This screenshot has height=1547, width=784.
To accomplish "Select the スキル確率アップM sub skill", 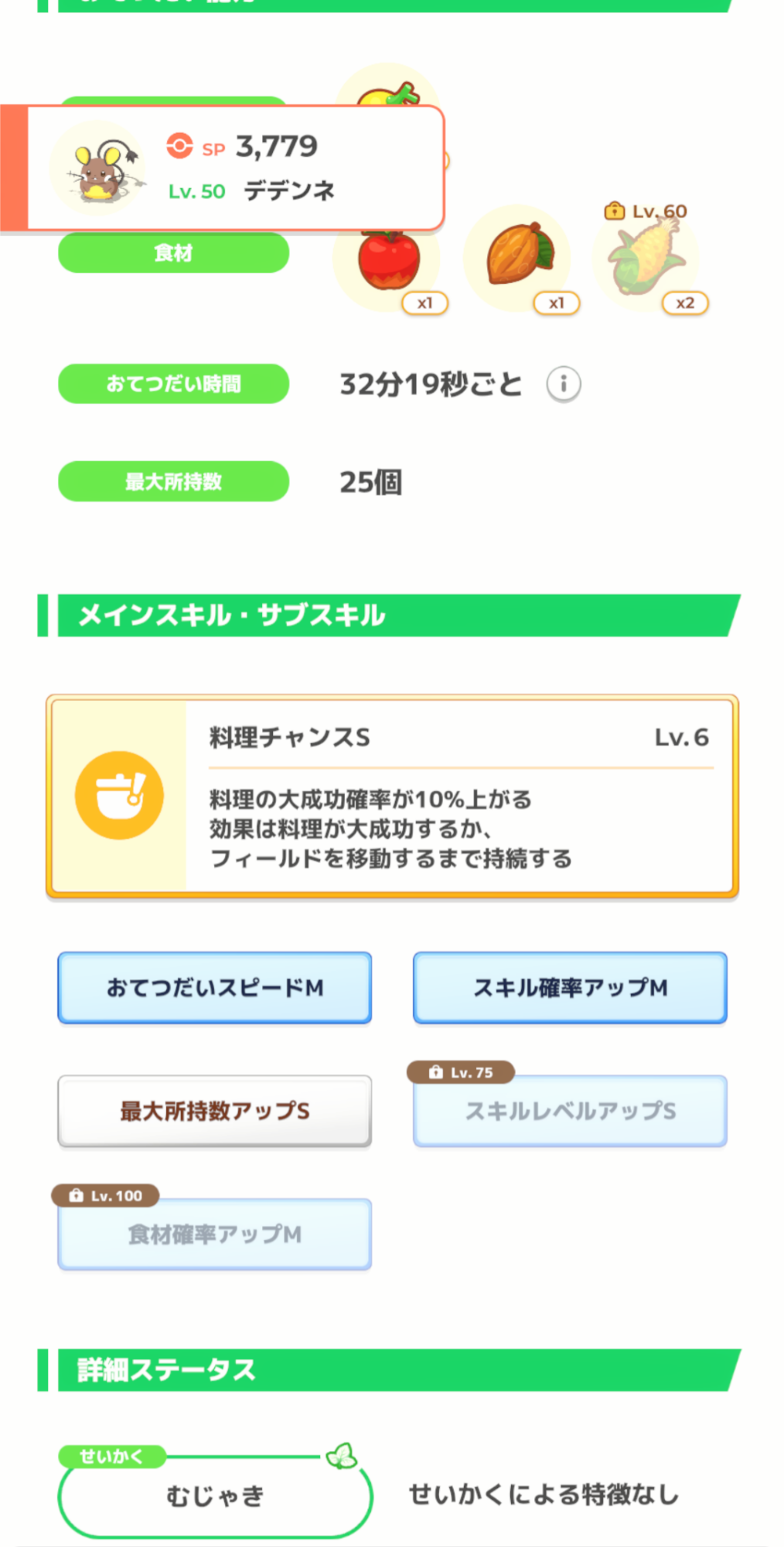I will [570, 988].
